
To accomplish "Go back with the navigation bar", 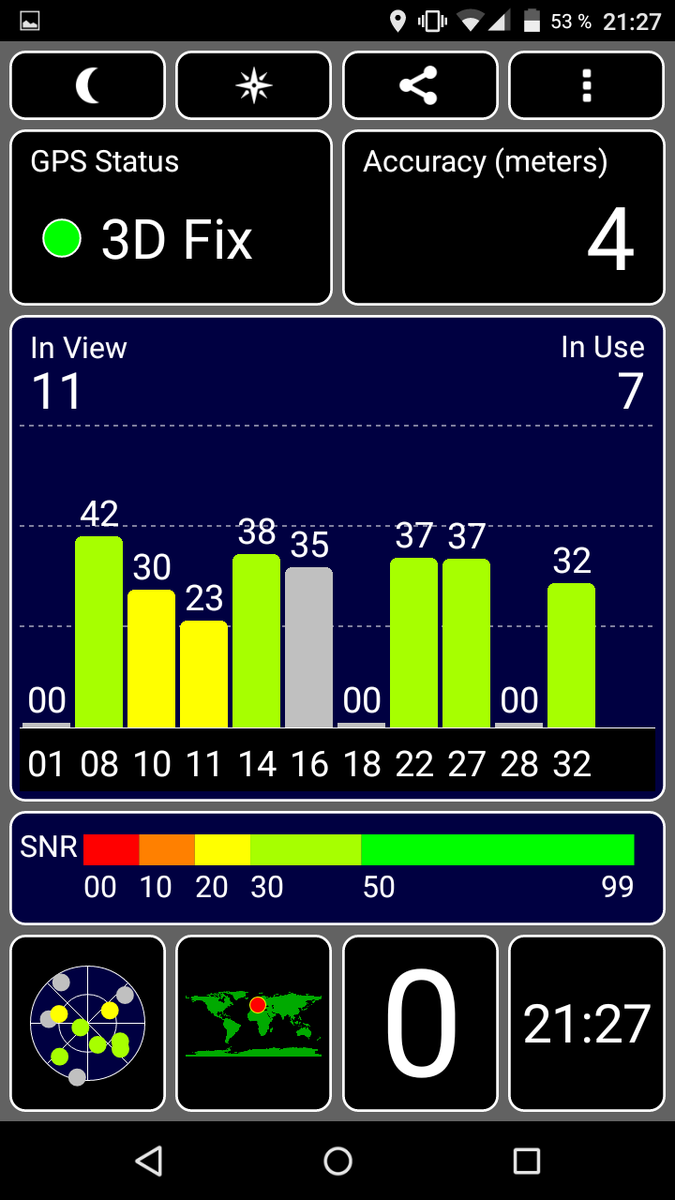I will (x=149, y=1160).
